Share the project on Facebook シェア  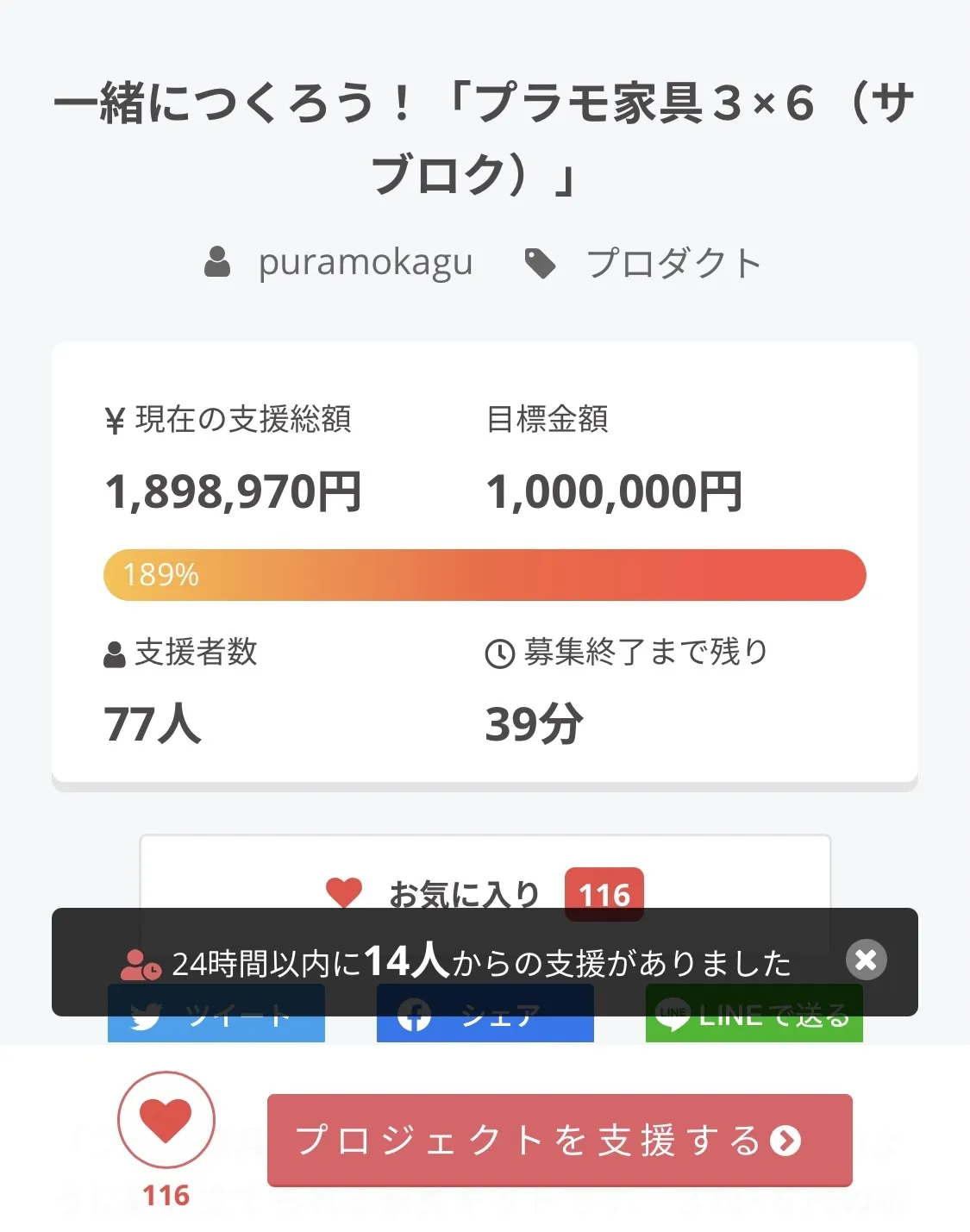click(485, 1028)
